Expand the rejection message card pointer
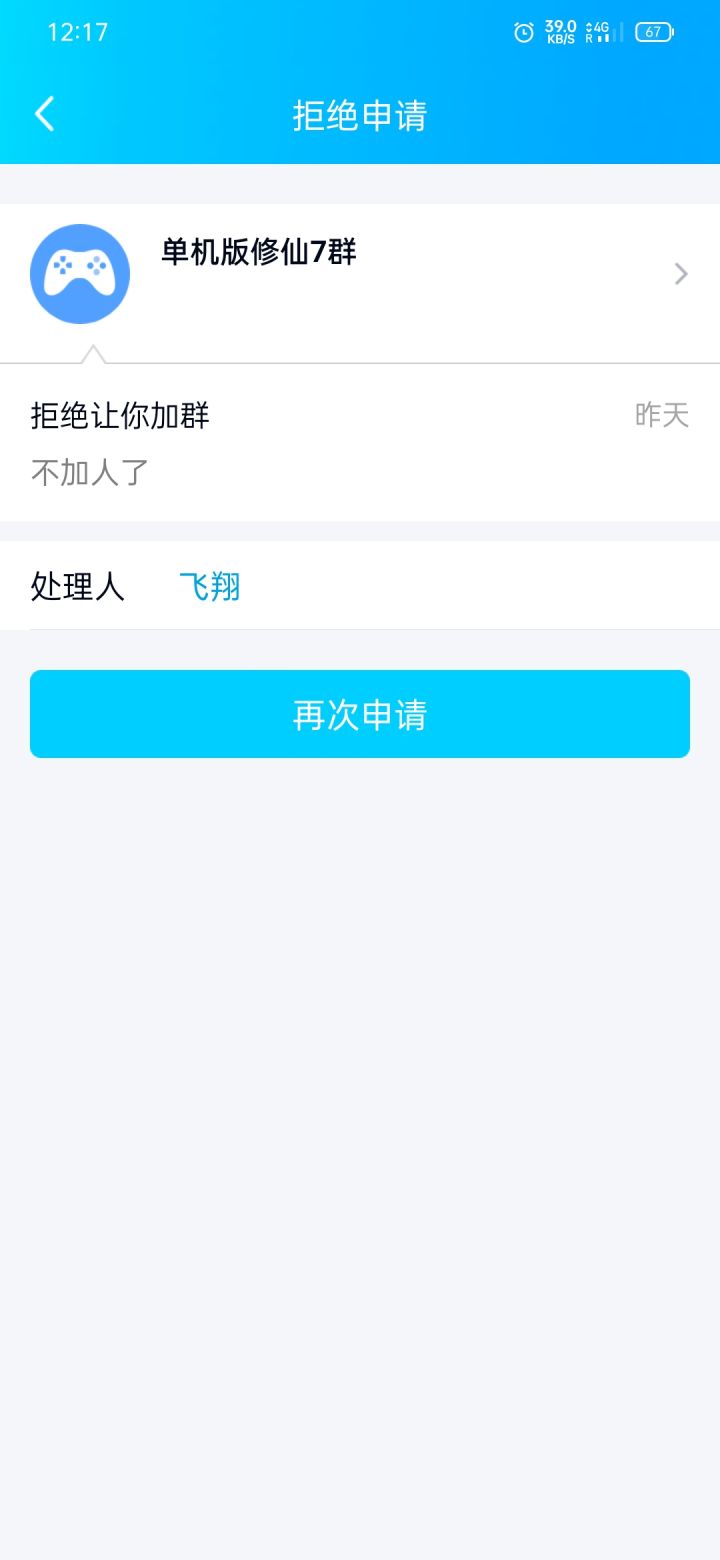The image size is (720, 1560). pos(93,352)
